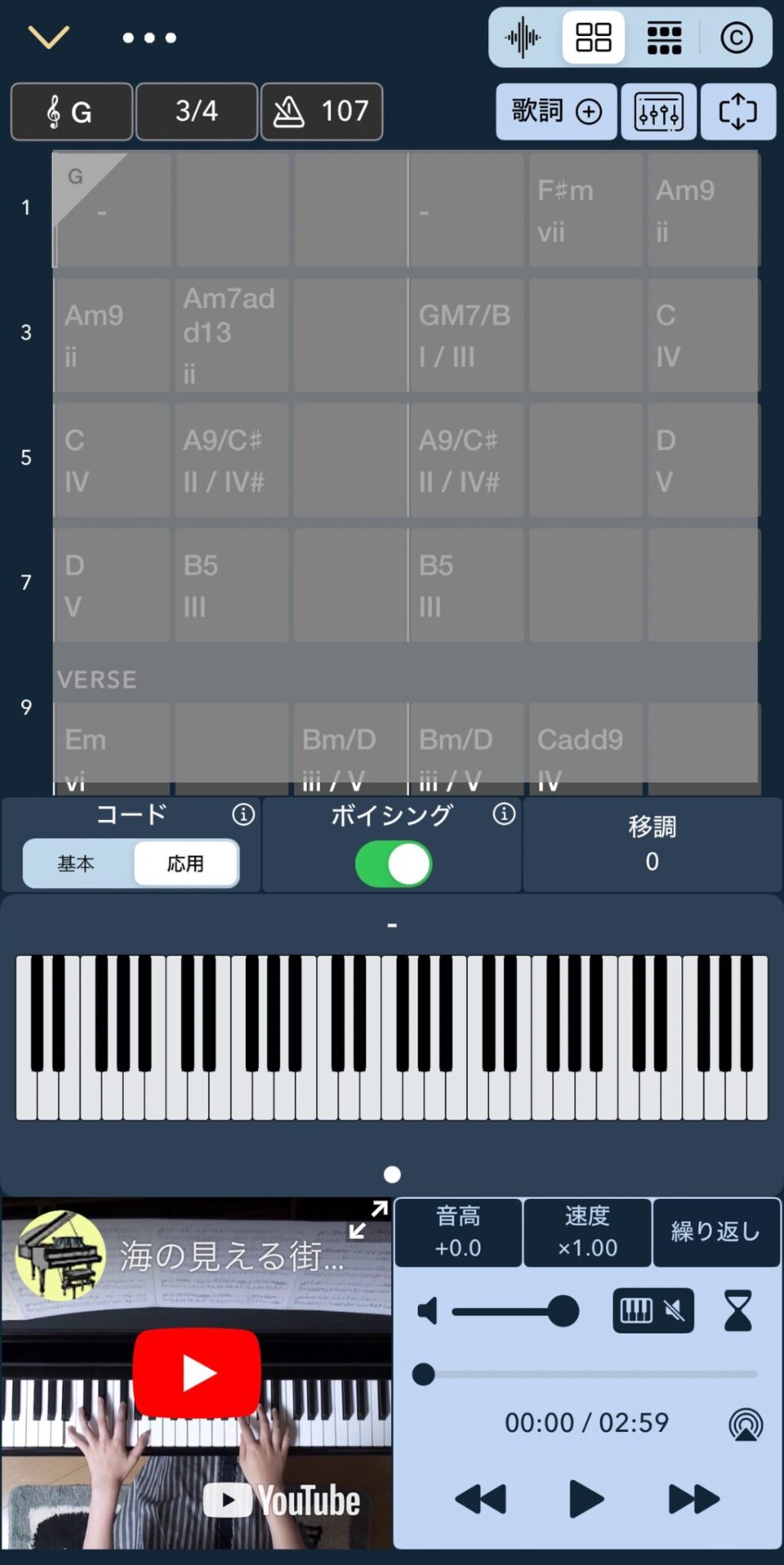This screenshot has height=1565, width=784.
Task: Change the 音高 pitch setting
Action: tap(458, 1232)
